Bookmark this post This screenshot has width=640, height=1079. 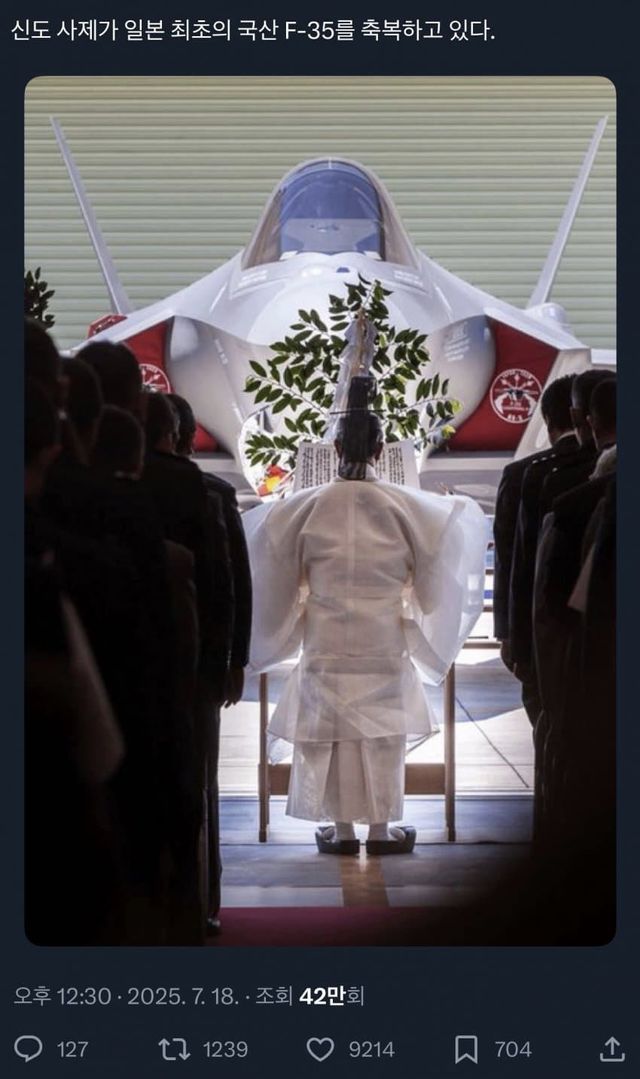click(466, 1048)
